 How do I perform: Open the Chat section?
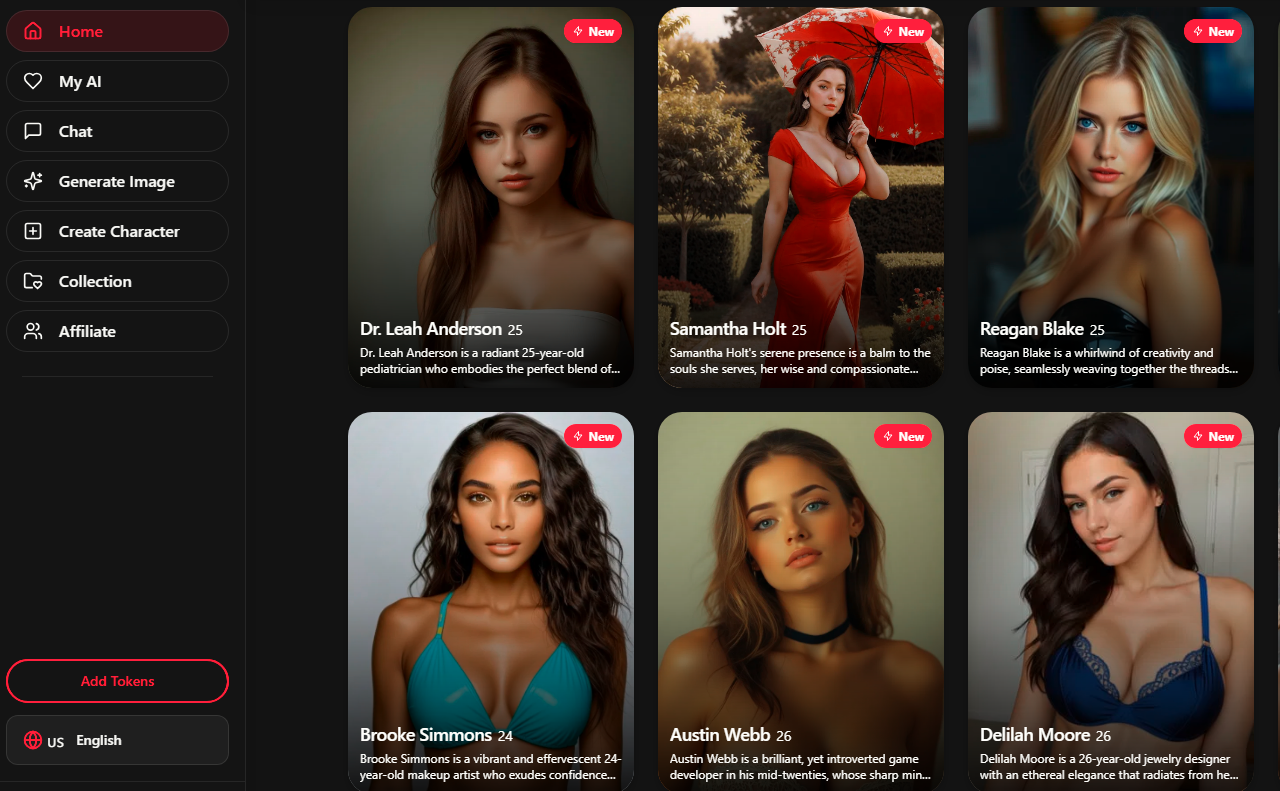[117, 131]
